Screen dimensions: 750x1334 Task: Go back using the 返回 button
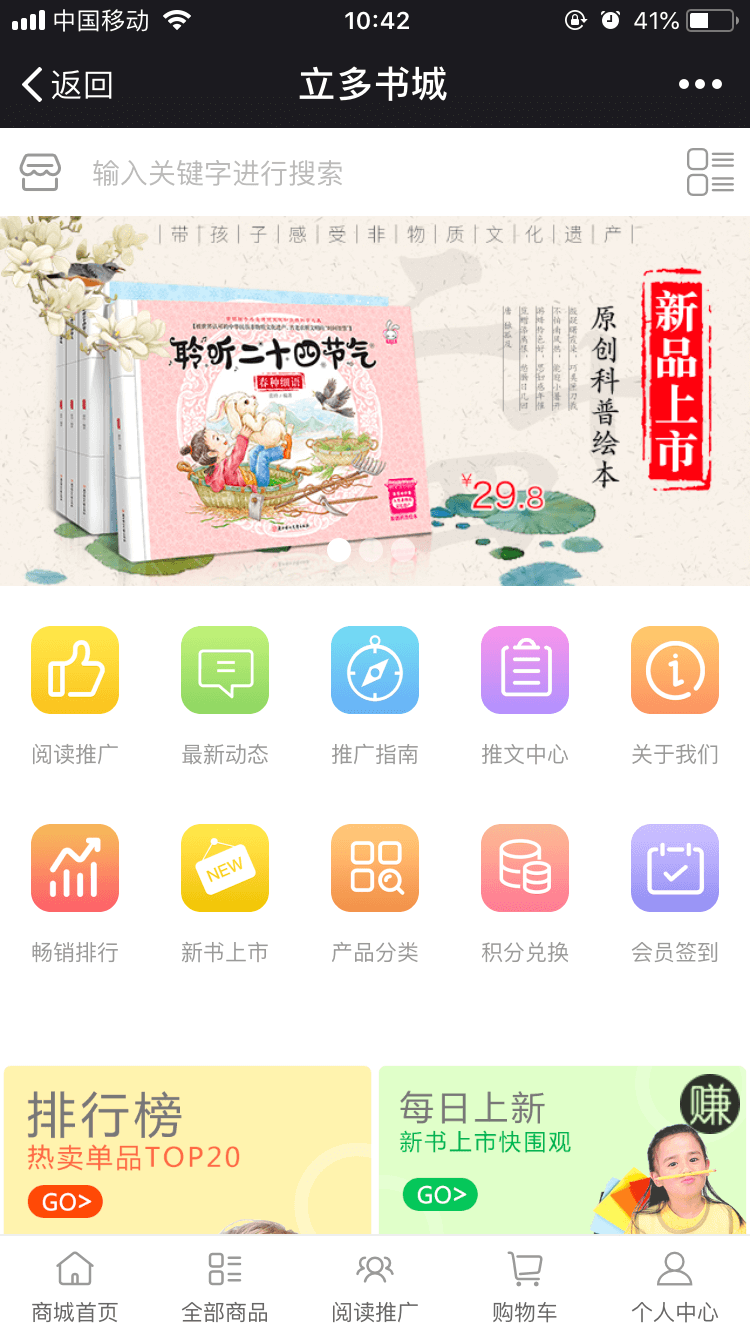coord(68,85)
